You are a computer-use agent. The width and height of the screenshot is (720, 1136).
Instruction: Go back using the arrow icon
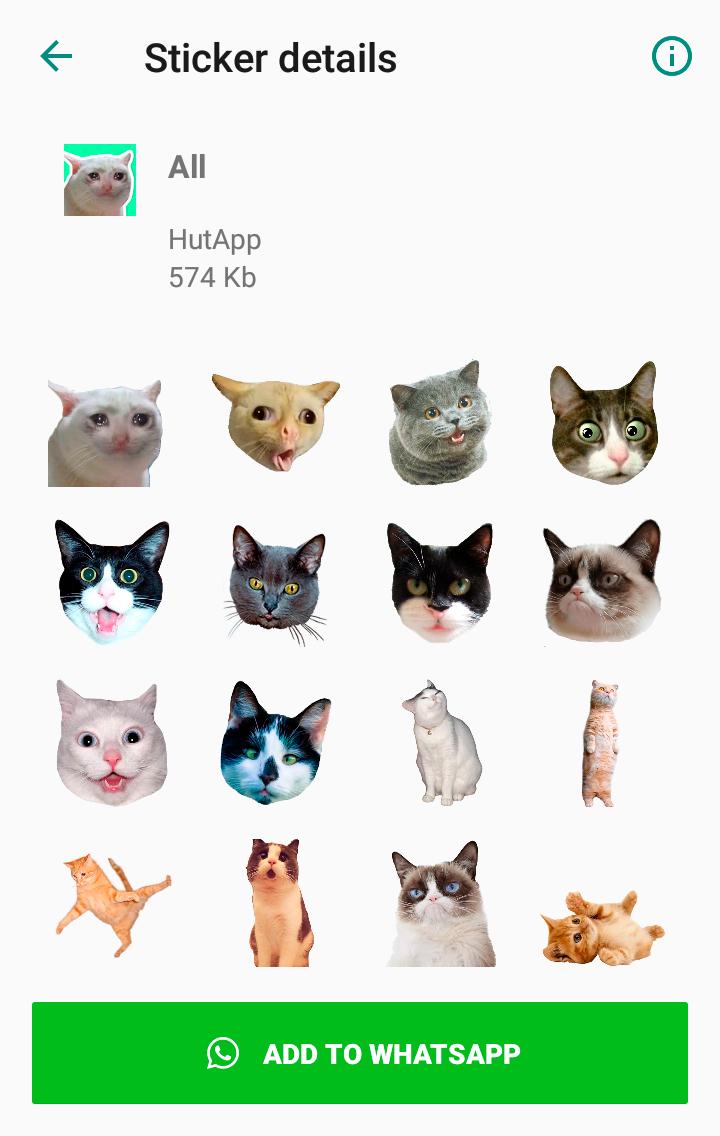coord(56,57)
